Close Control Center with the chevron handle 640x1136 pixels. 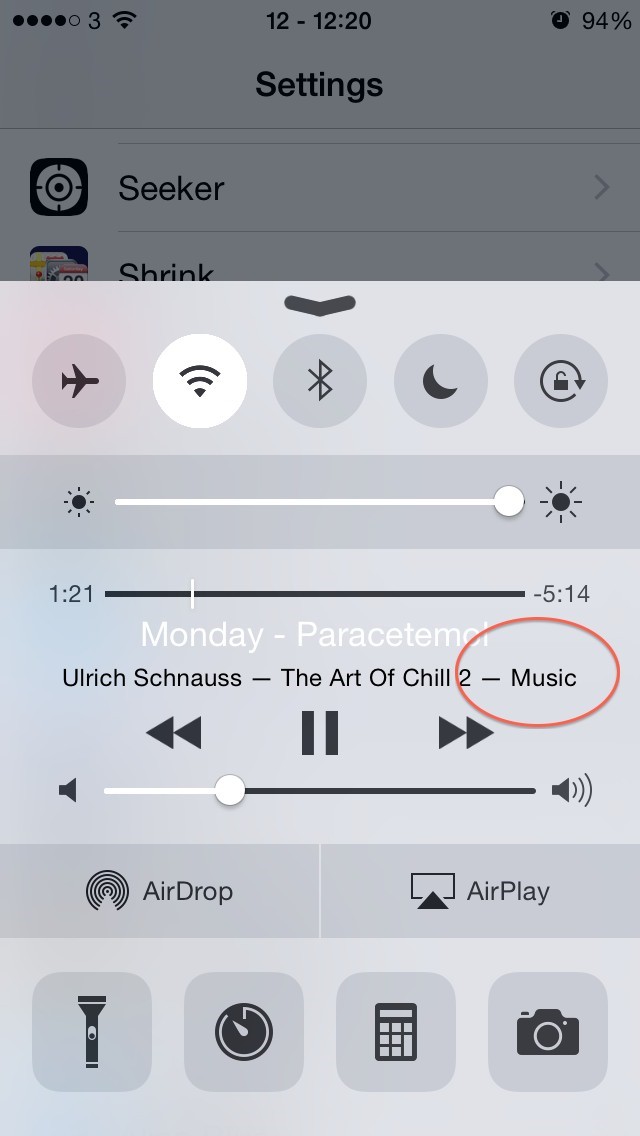[x=320, y=304]
